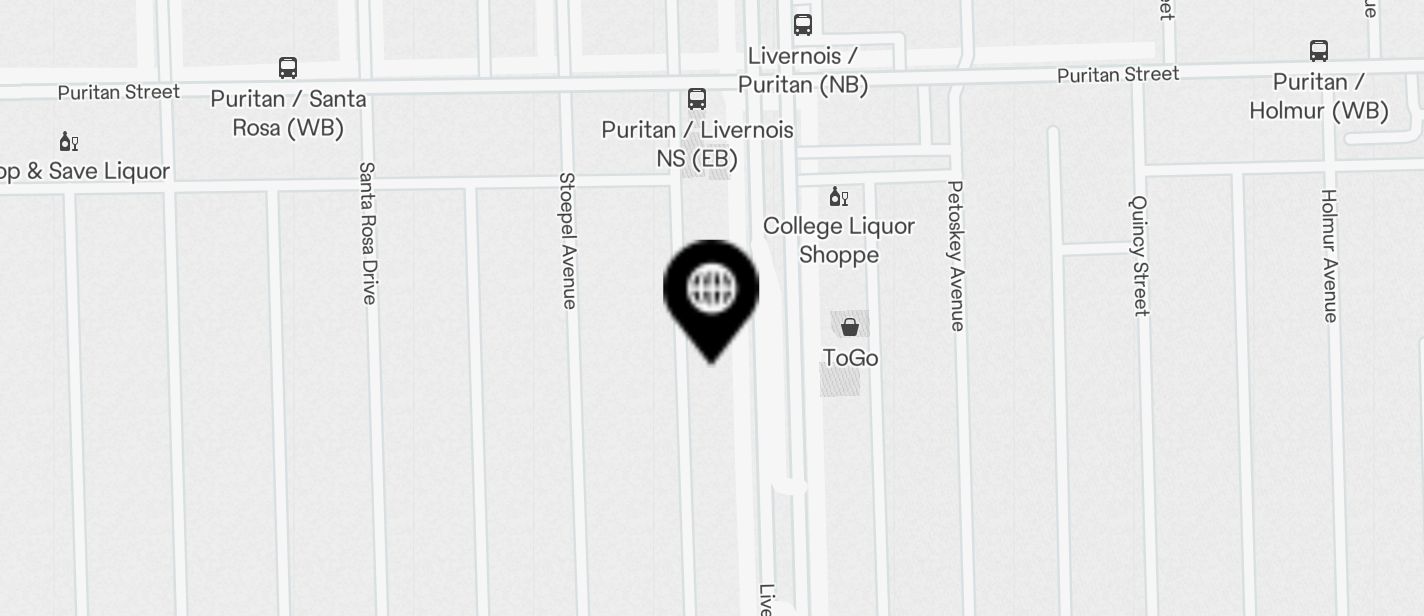This screenshot has width=1424, height=616.
Task: Open the Puritan / Livernois NS (EB) bus stop
Action: (x=697, y=99)
